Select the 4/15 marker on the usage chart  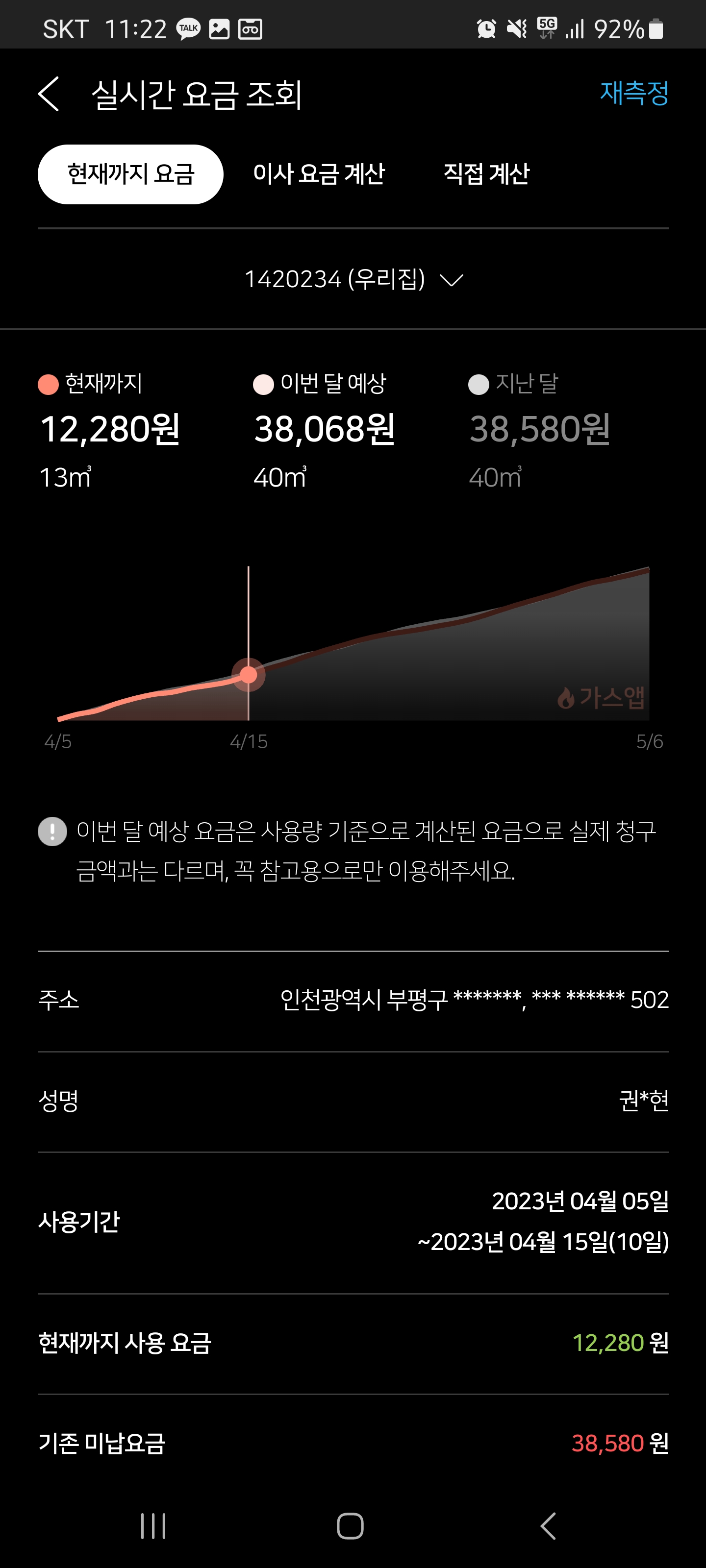point(249,674)
